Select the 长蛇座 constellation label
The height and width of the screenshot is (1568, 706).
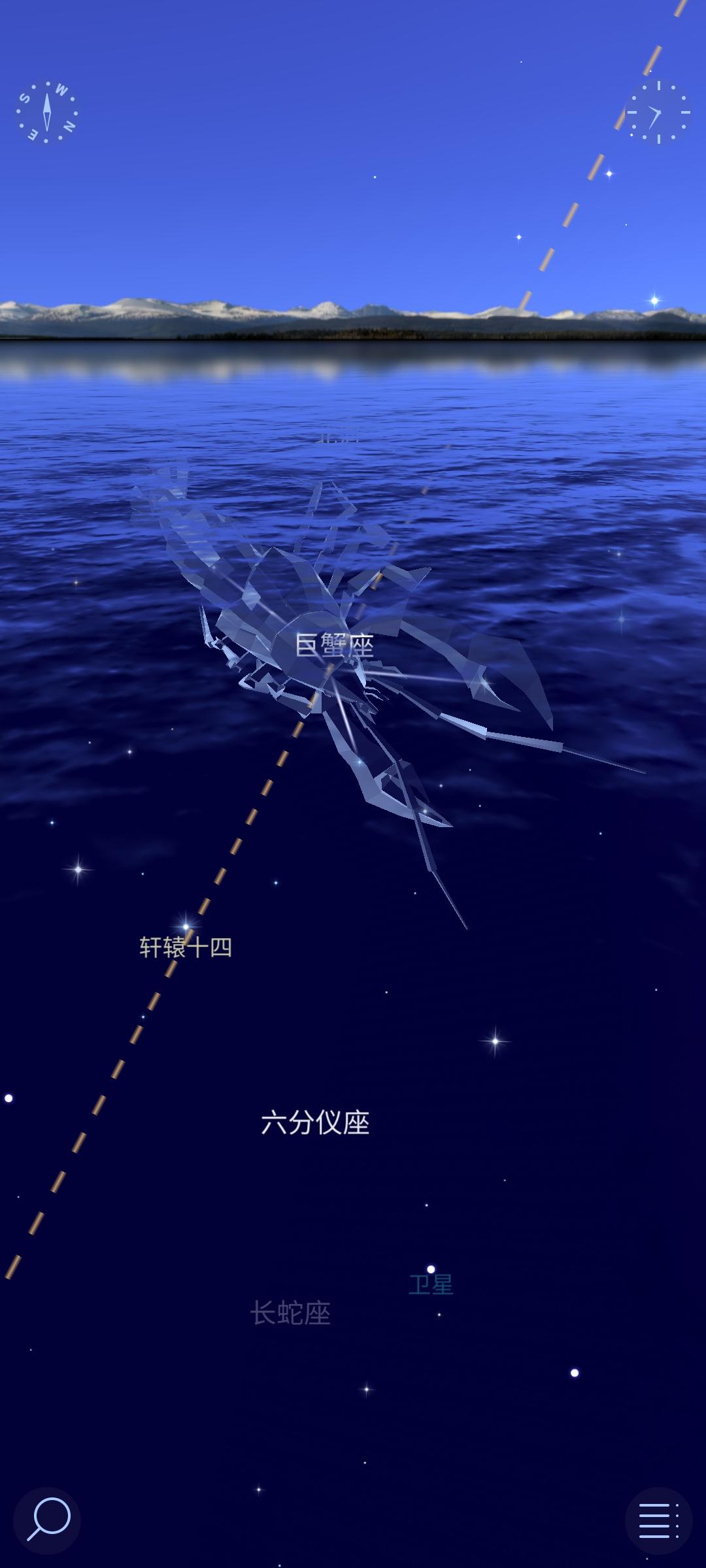tap(290, 1313)
